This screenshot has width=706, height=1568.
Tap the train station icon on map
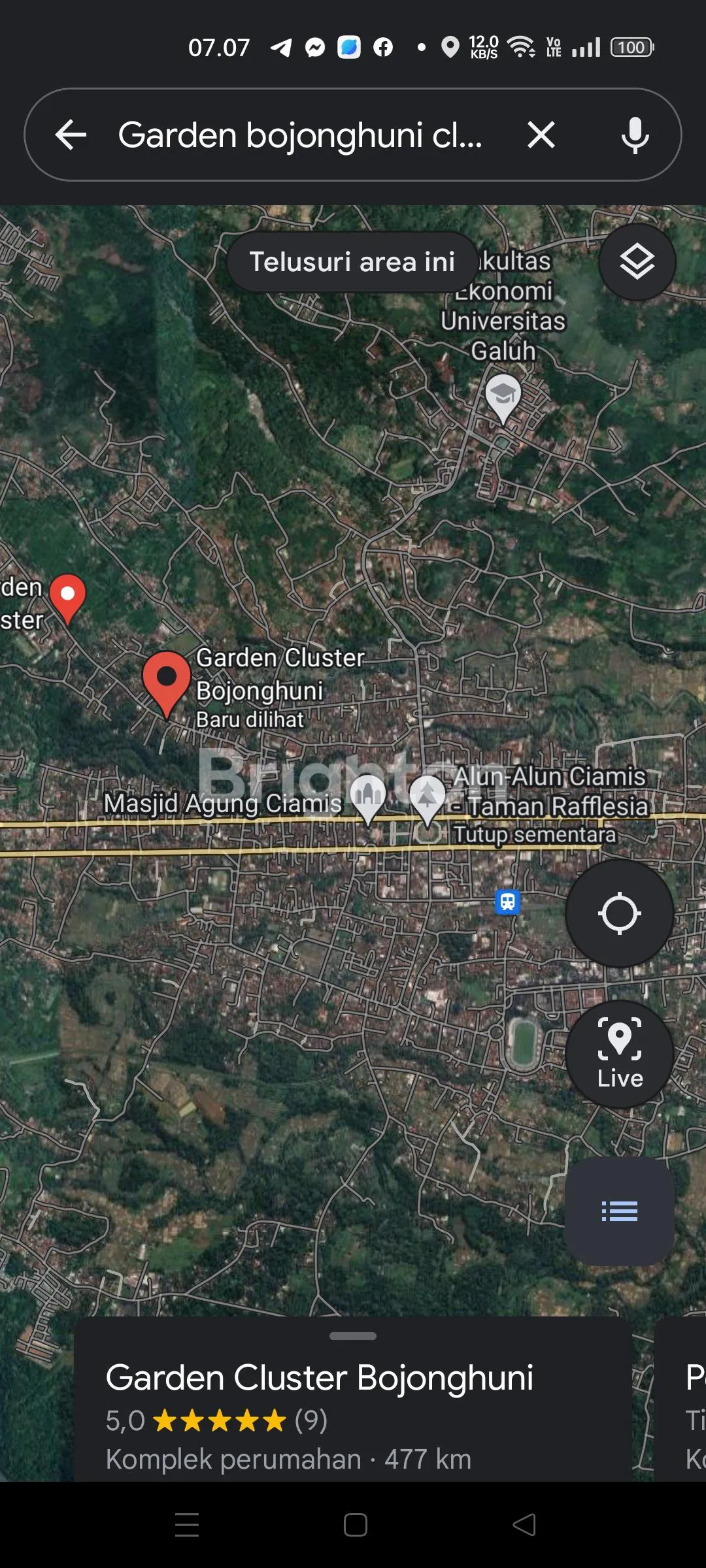pos(507,902)
